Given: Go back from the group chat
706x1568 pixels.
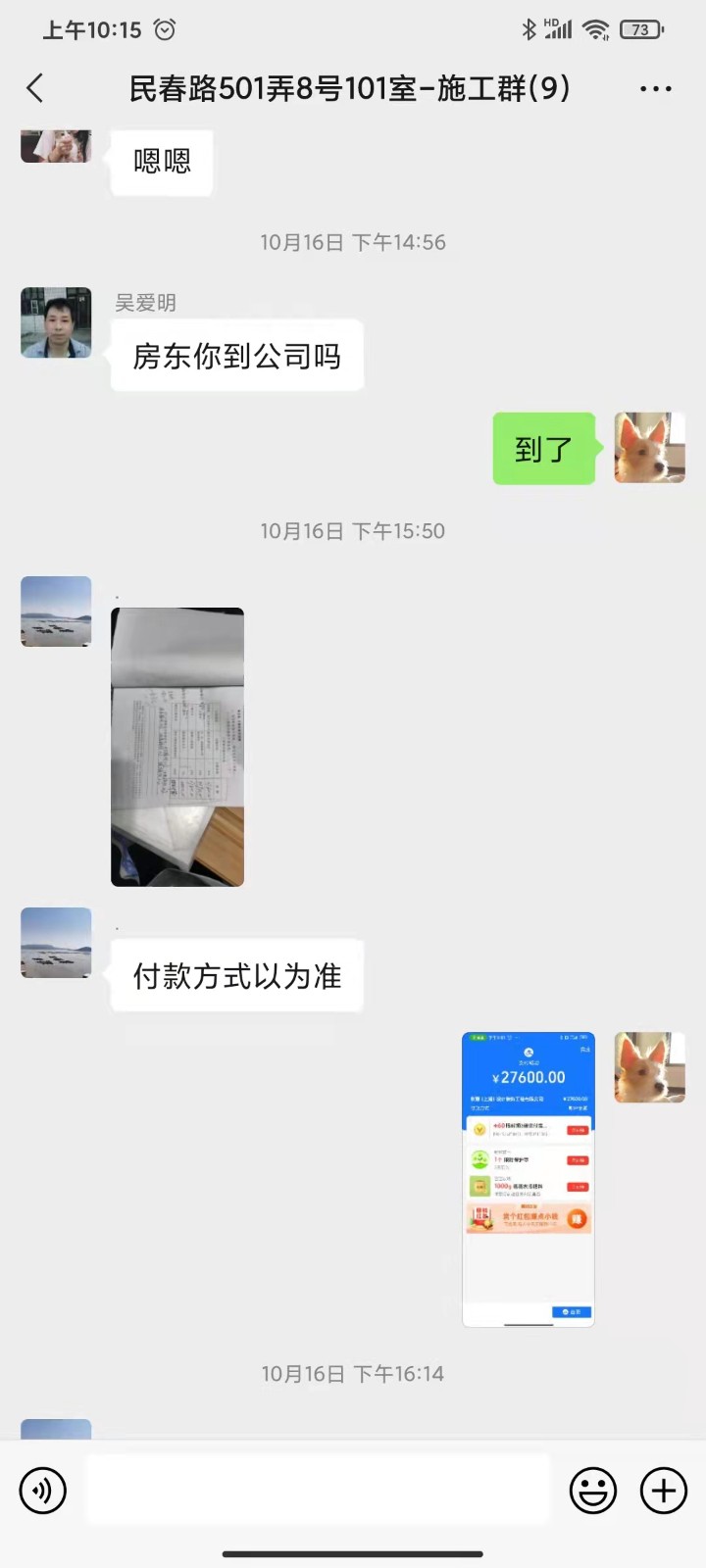Looking at the screenshot, I should (35, 88).
